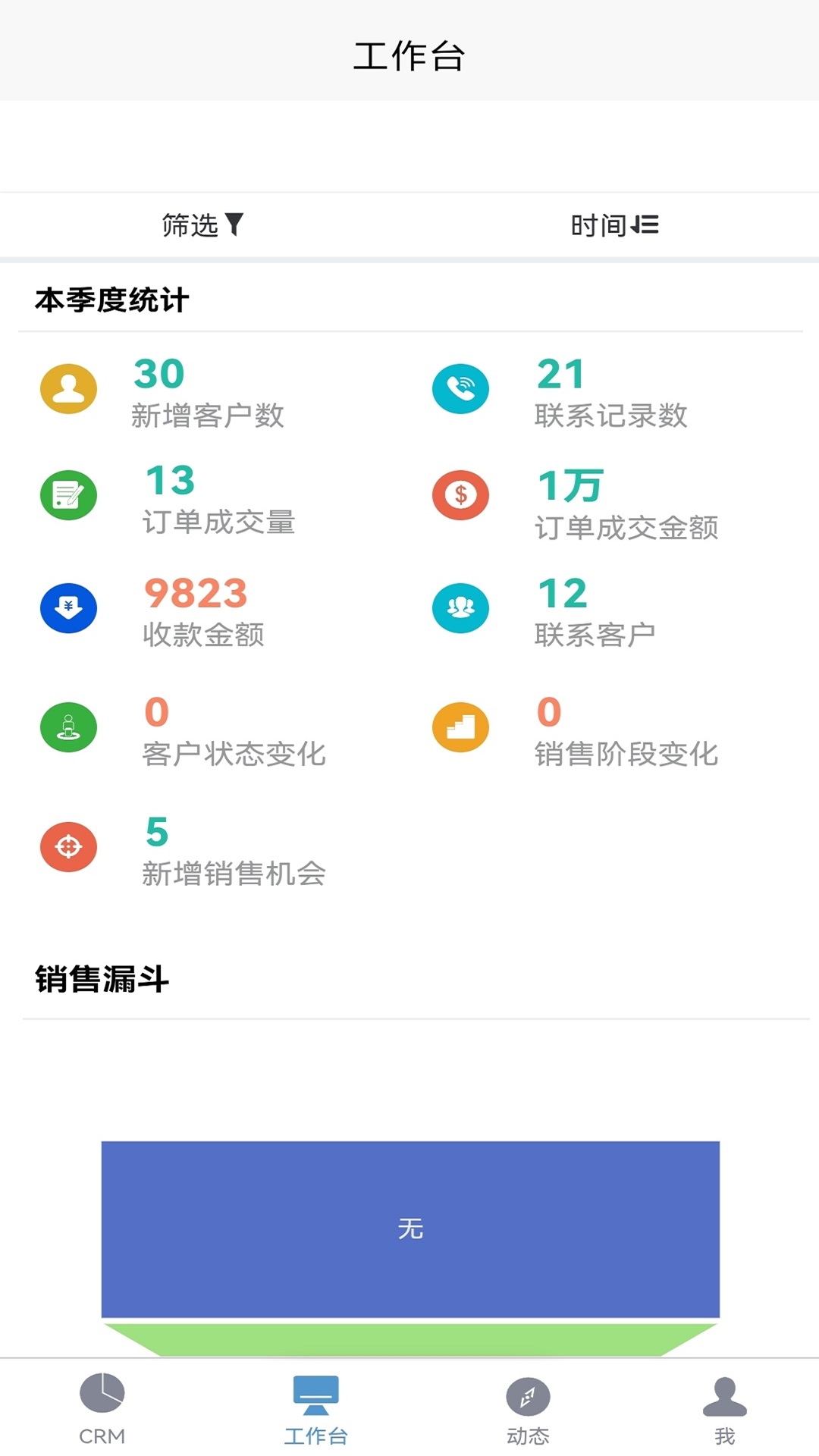This screenshot has width=819, height=1456.
Task: Click the phone icon beside 联系记录数
Action: (461, 388)
